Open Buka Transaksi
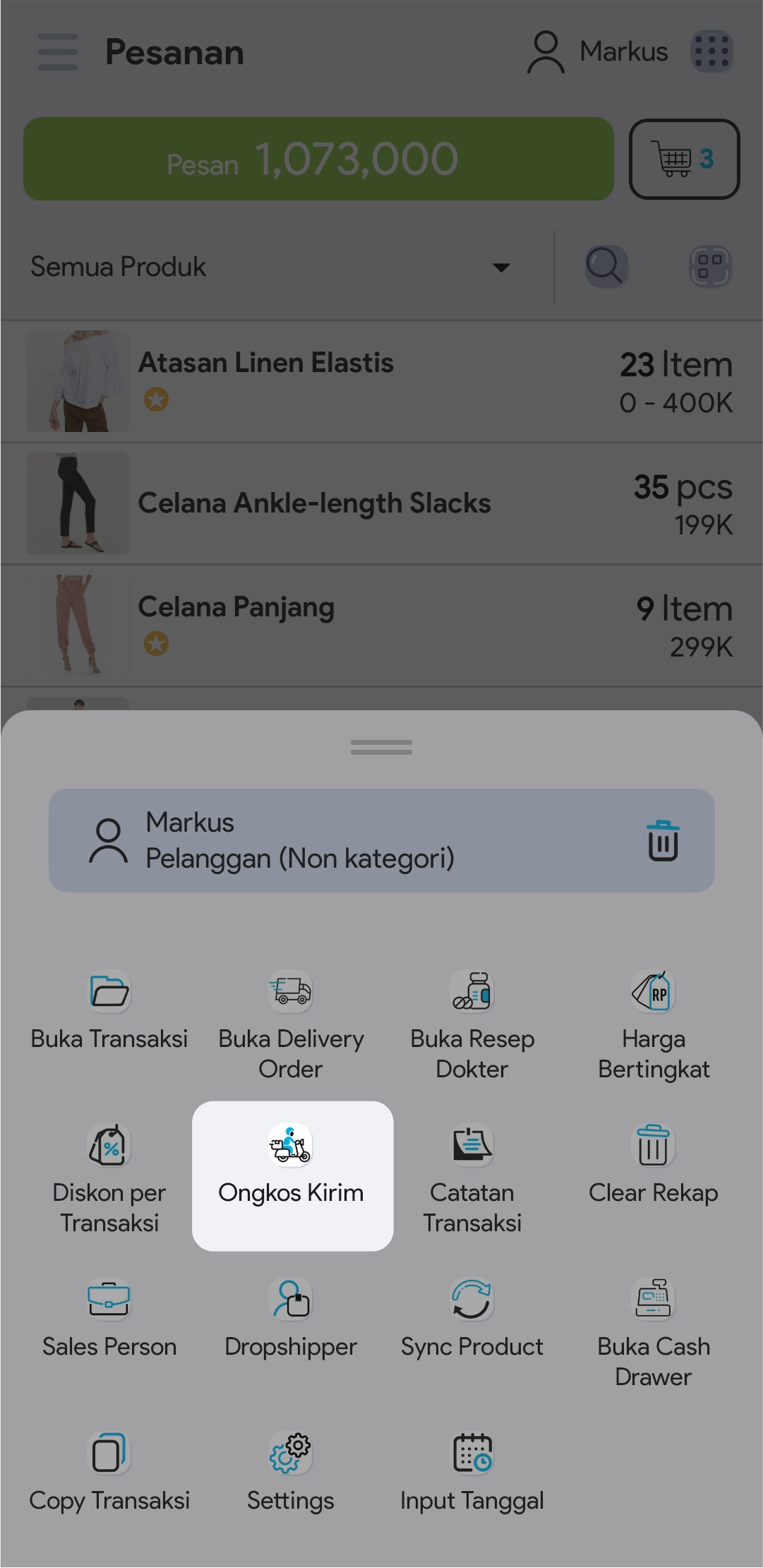The width and height of the screenshot is (763, 1568). pos(109,1011)
